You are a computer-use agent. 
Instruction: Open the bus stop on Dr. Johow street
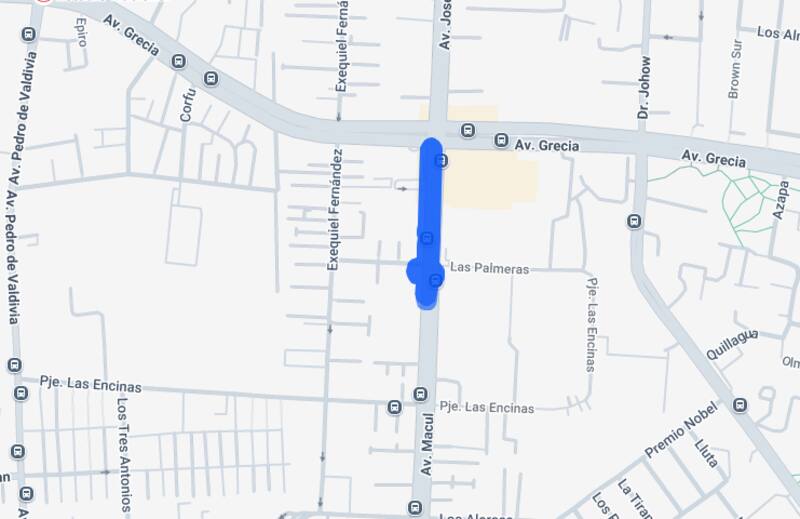(x=633, y=221)
